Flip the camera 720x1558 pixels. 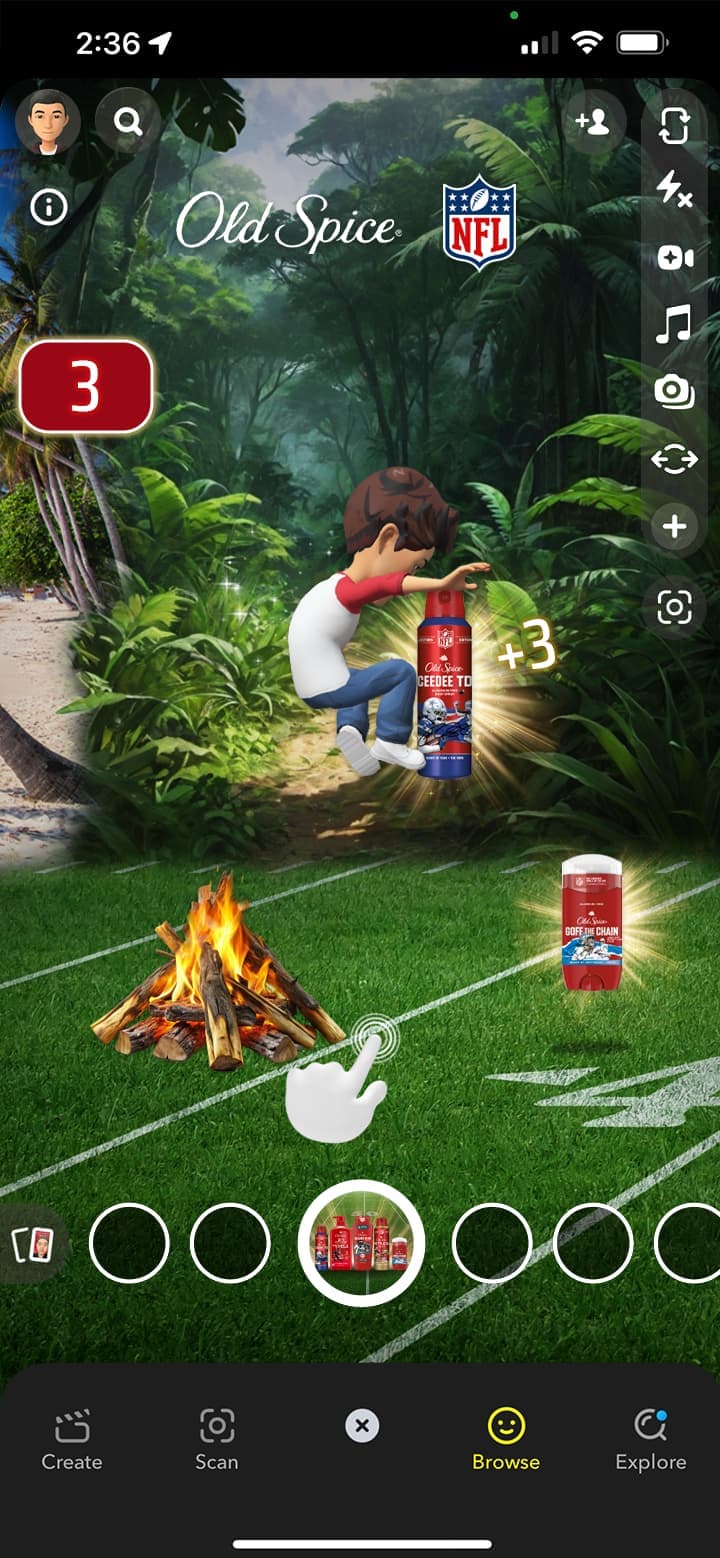pyautogui.click(x=674, y=126)
